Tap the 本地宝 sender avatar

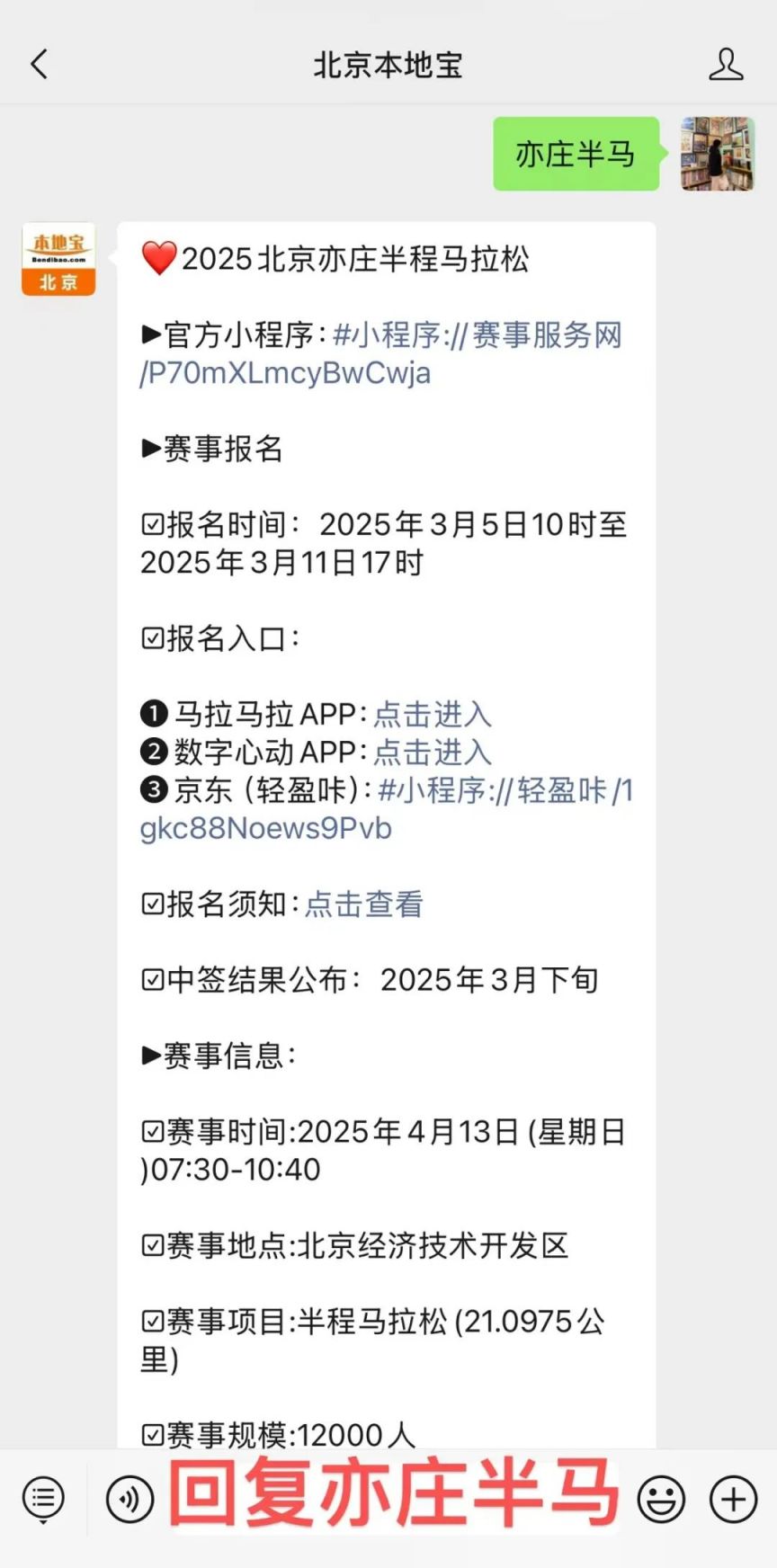click(x=58, y=259)
